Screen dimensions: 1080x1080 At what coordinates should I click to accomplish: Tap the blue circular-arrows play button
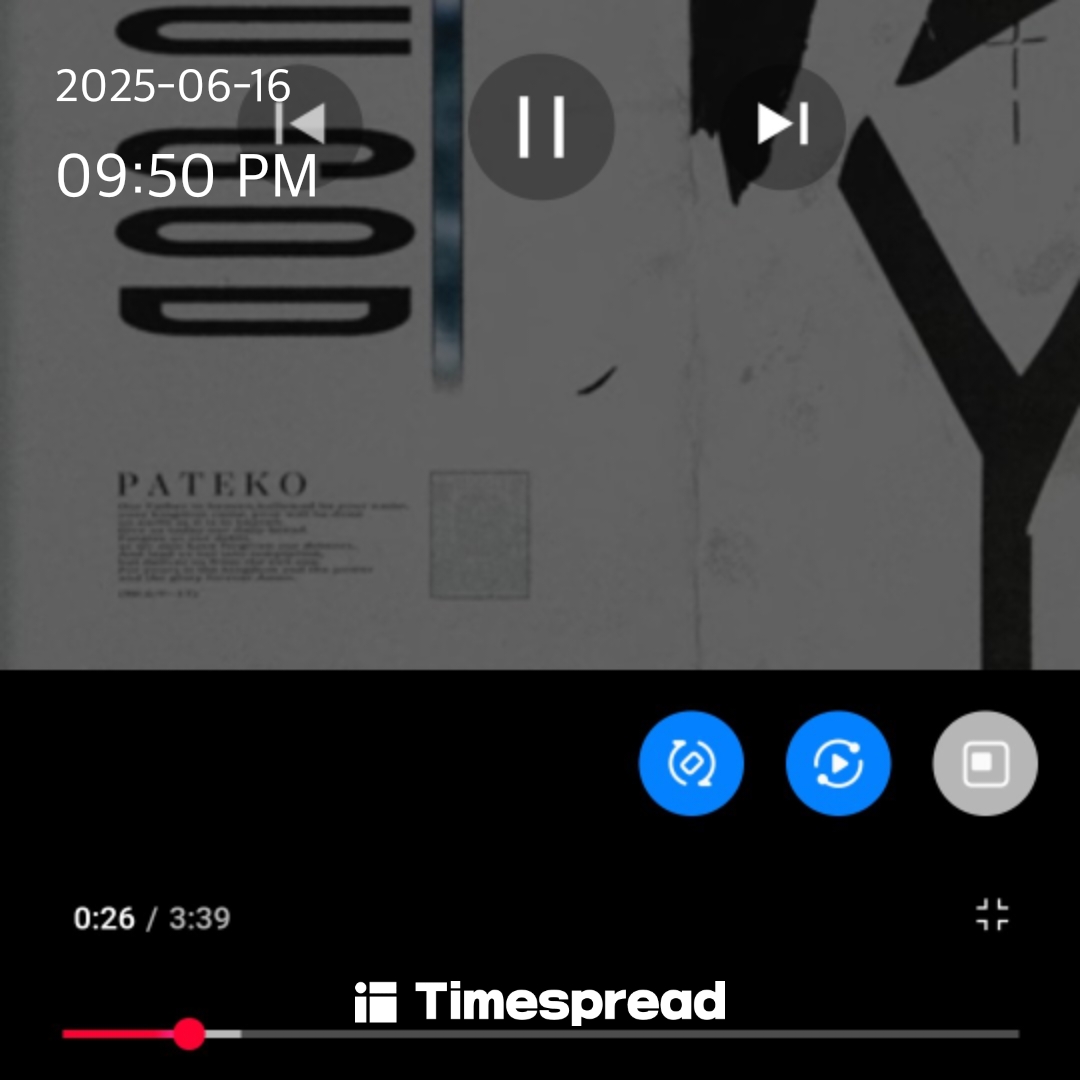[838, 764]
